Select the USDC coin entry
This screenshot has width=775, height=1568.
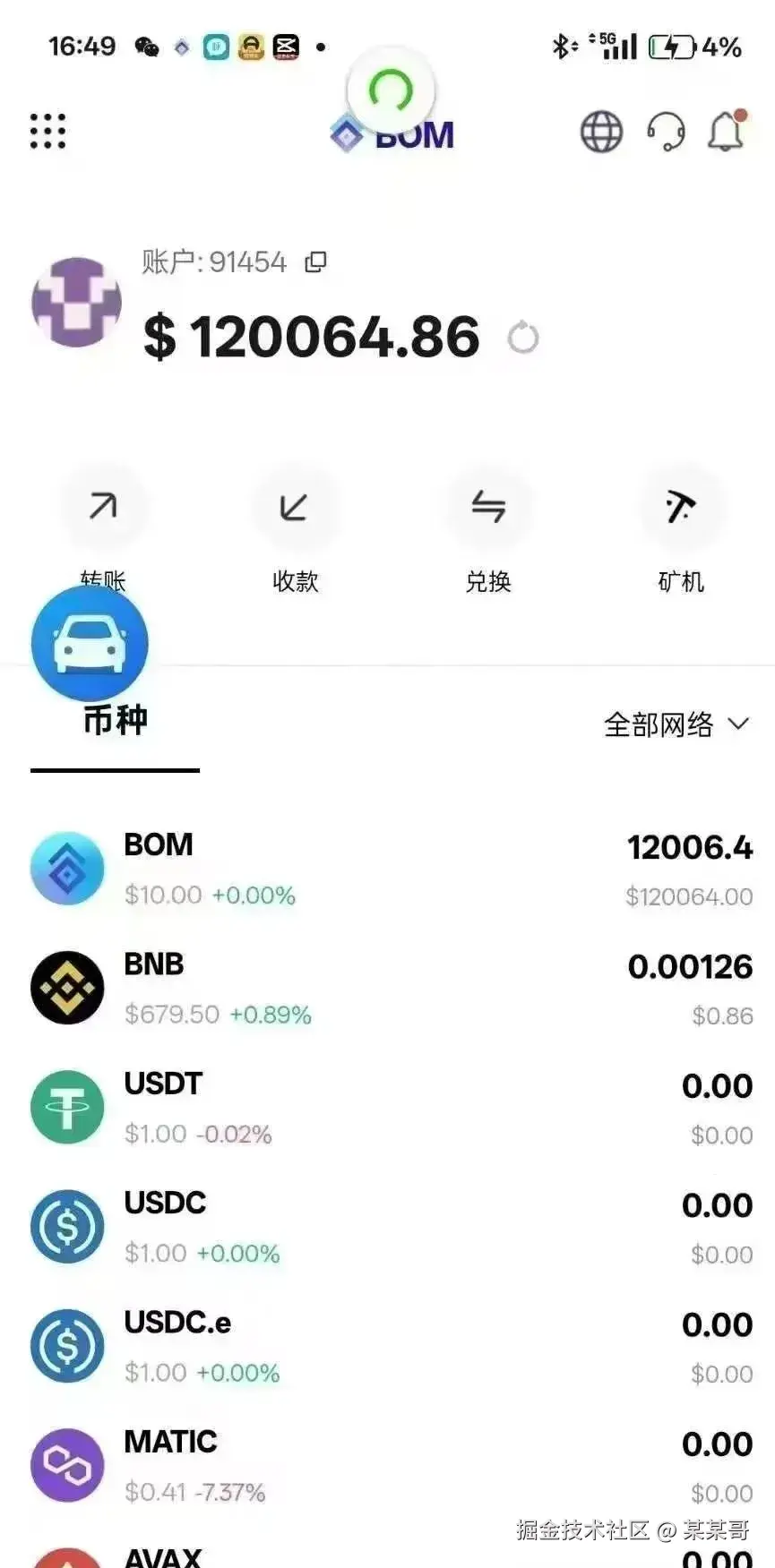click(x=387, y=1227)
